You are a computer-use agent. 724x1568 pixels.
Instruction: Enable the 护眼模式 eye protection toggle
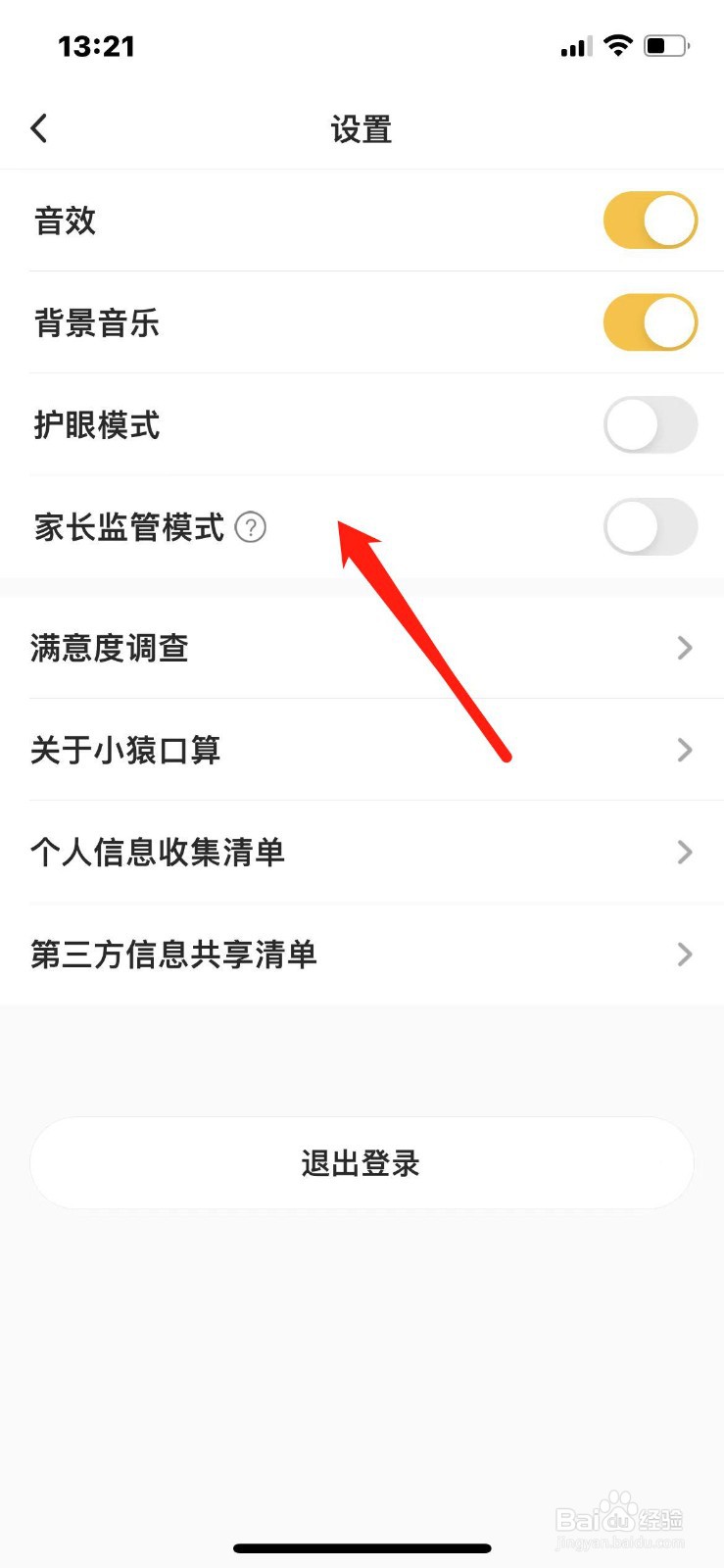[x=650, y=424]
